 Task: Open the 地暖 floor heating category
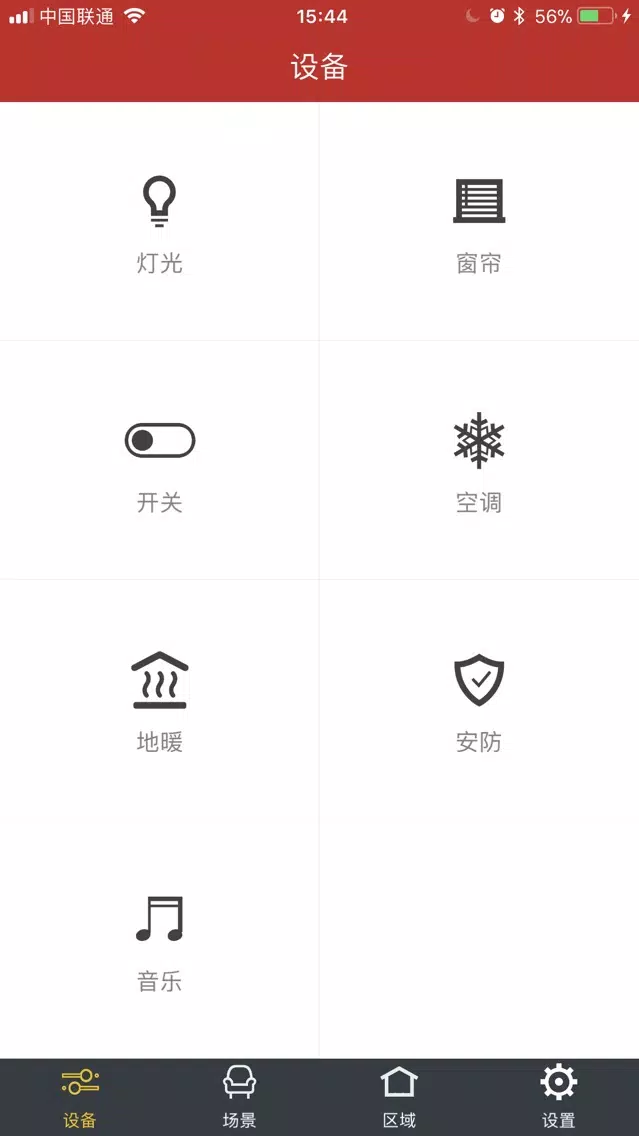[x=159, y=699]
